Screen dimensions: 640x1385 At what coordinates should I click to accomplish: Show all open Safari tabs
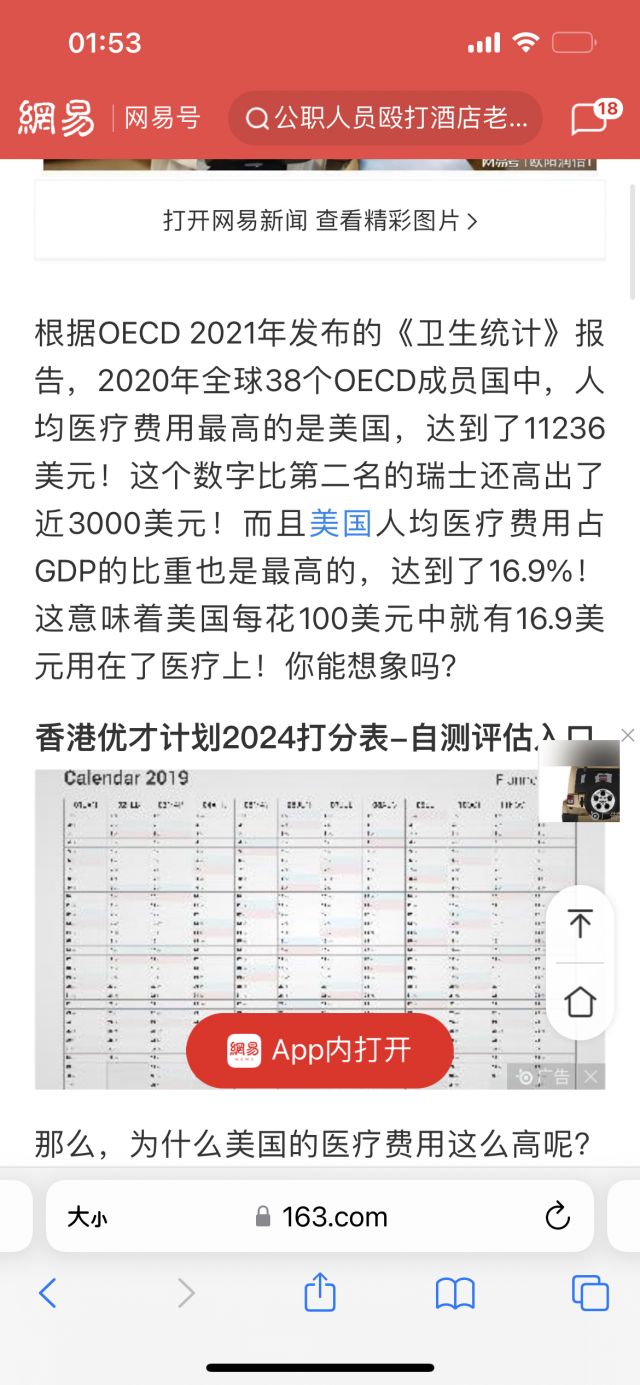pyautogui.click(x=590, y=1293)
